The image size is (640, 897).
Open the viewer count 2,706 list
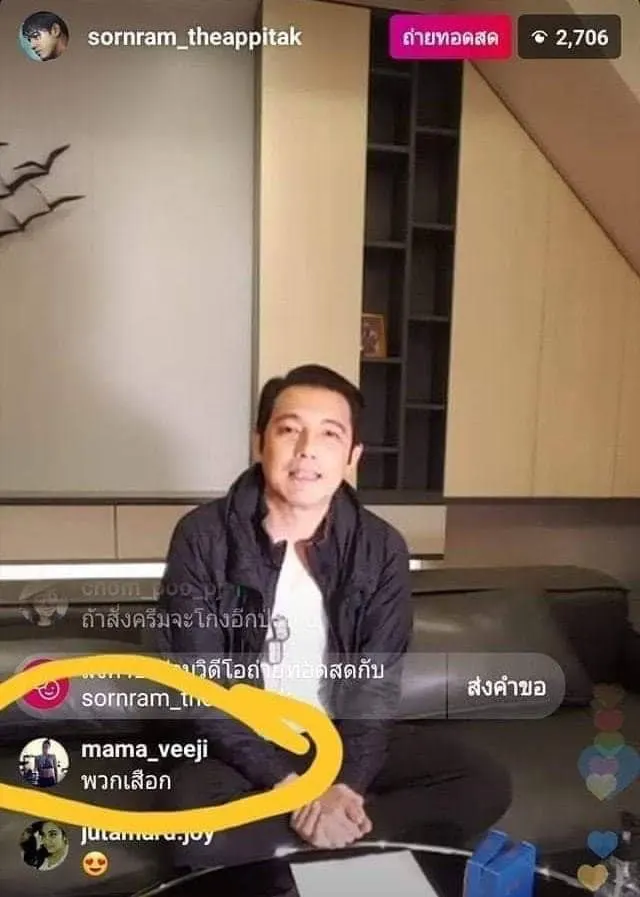pos(570,38)
